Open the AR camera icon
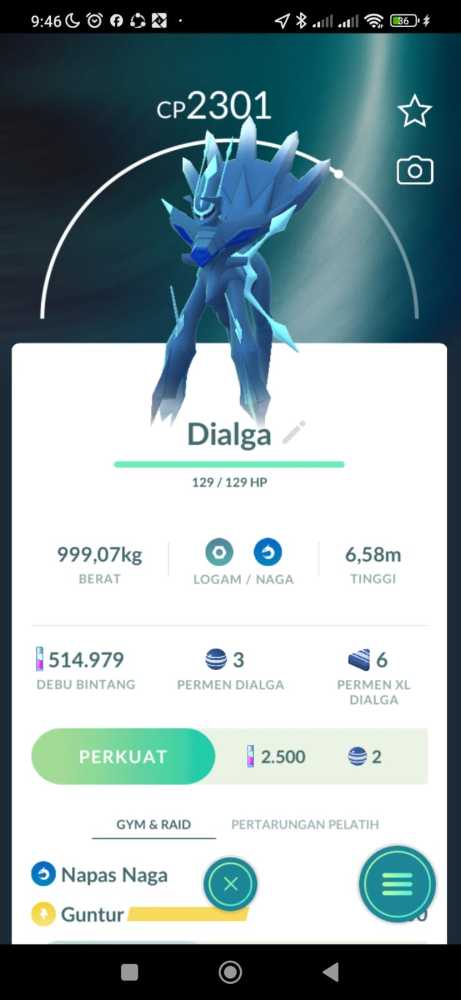The width and height of the screenshot is (461, 1000). tap(415, 171)
